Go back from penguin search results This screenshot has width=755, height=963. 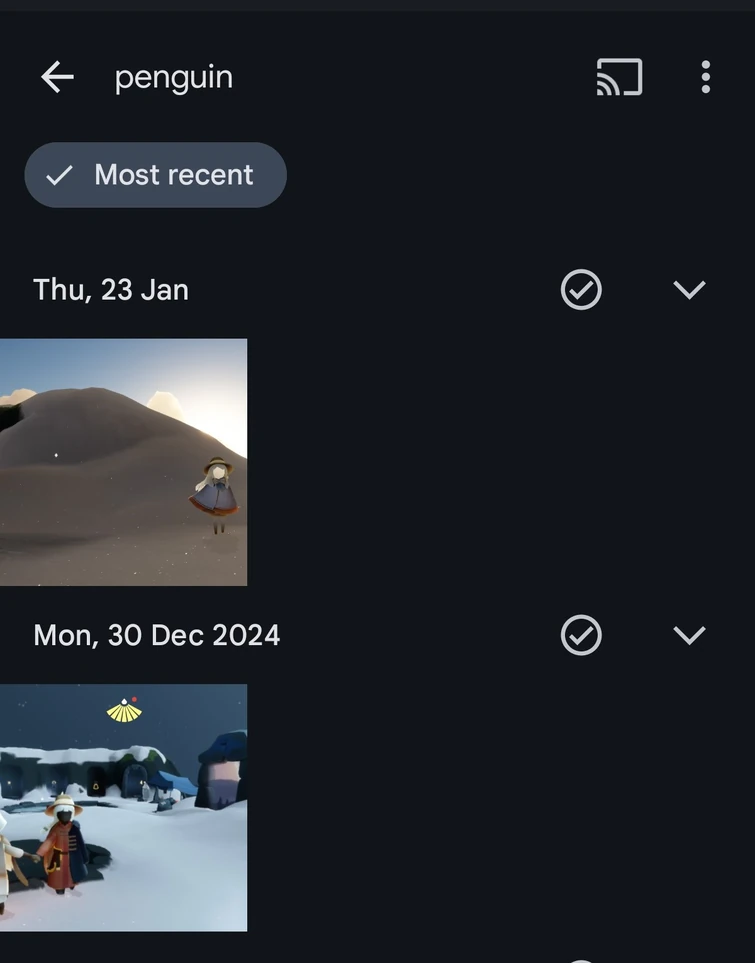pyautogui.click(x=57, y=77)
